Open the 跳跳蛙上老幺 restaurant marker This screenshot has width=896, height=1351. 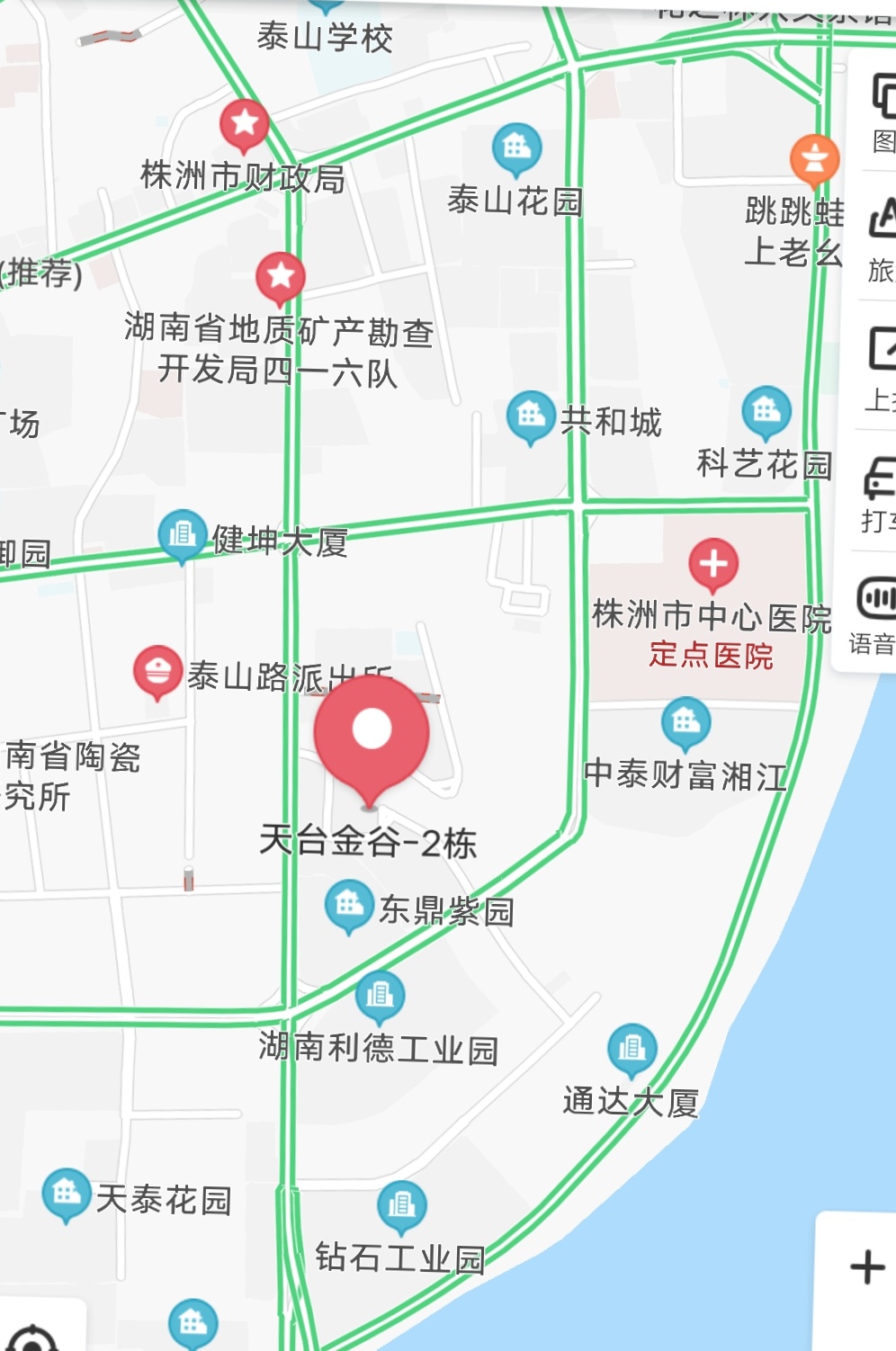coord(814,159)
